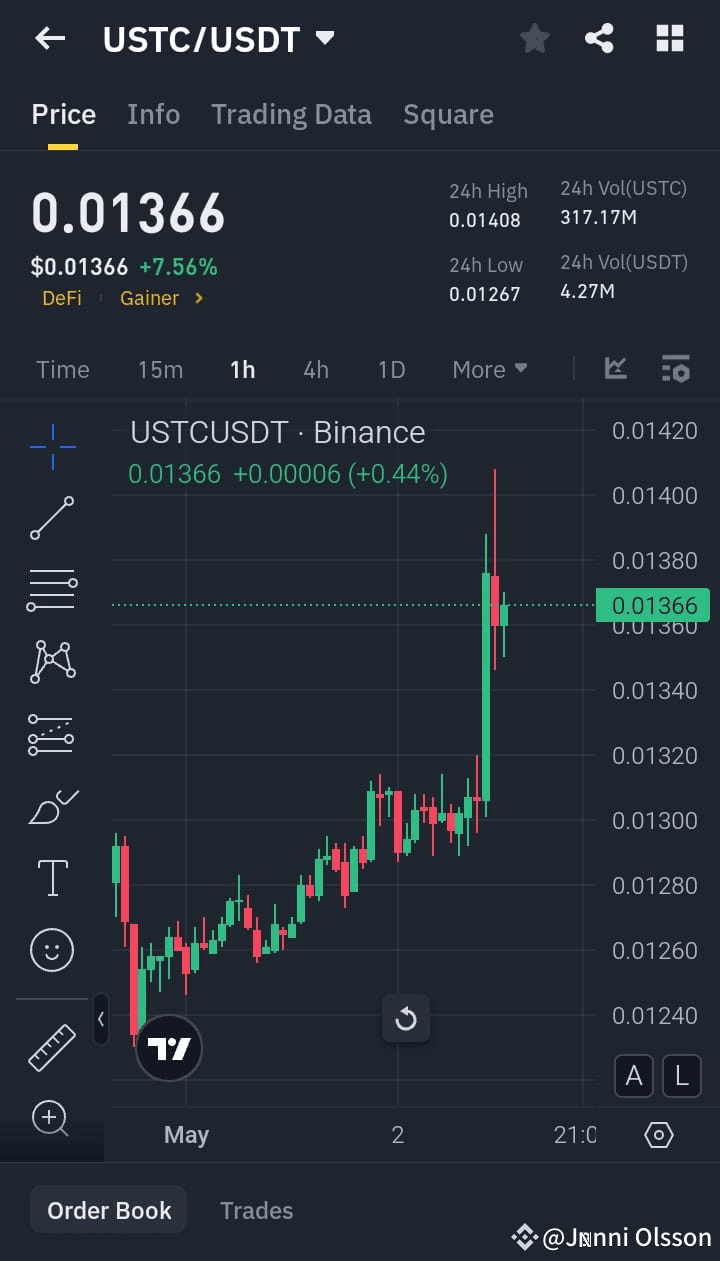720x1261 pixels.
Task: Open the emoji stickers tool
Action: click(51, 949)
